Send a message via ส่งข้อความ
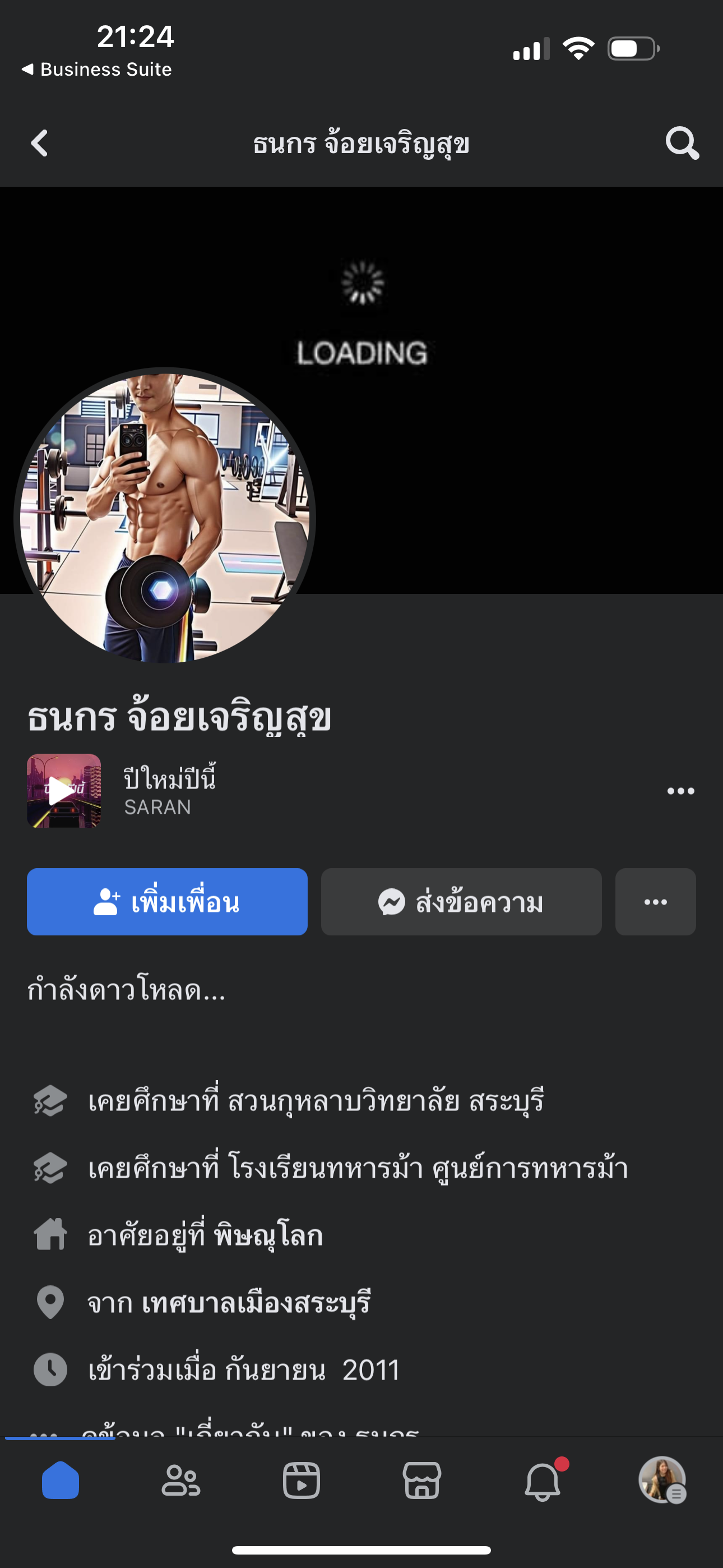Screen dimensions: 723x1568 461,901
